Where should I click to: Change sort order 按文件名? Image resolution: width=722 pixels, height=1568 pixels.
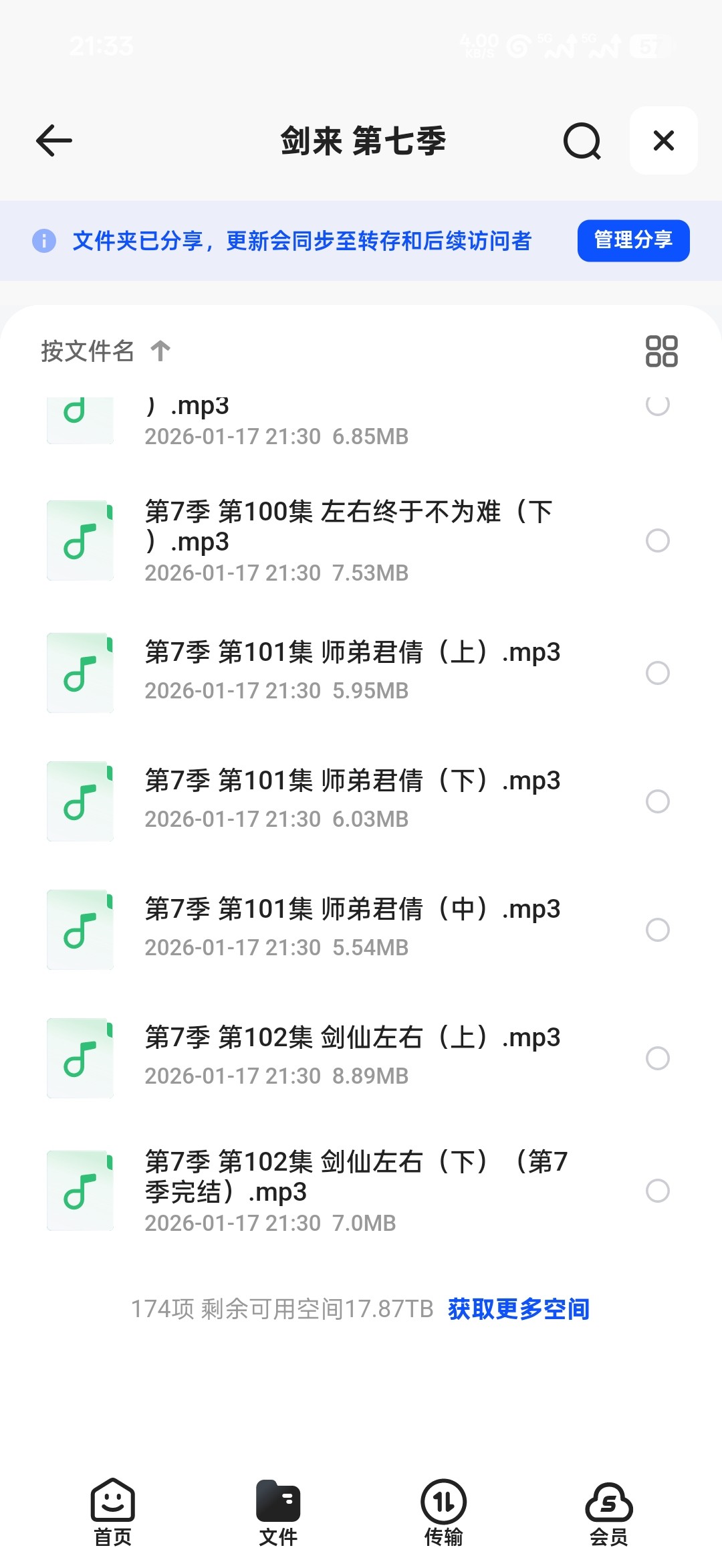[x=106, y=351]
